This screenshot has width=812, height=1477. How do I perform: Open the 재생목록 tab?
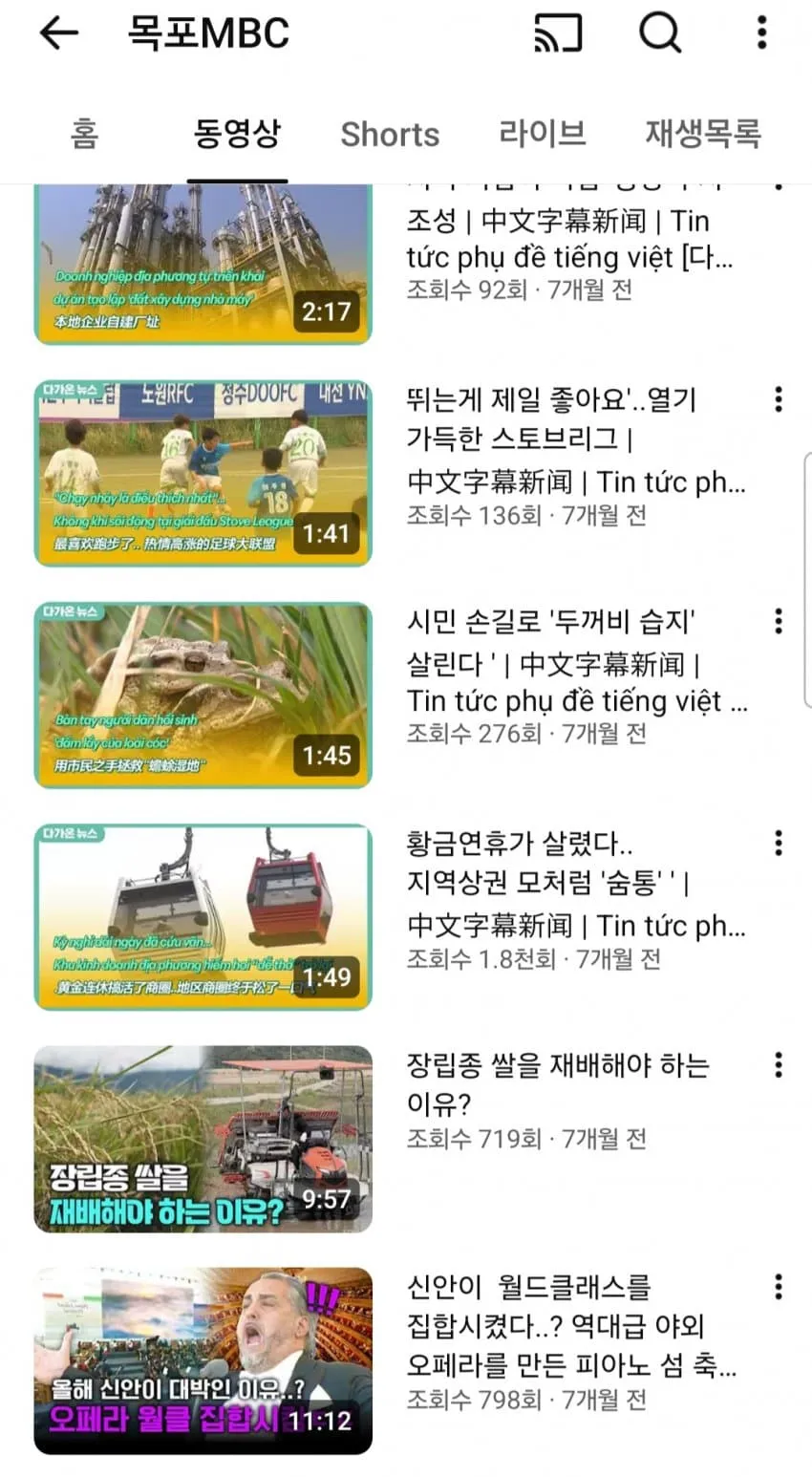coord(702,134)
